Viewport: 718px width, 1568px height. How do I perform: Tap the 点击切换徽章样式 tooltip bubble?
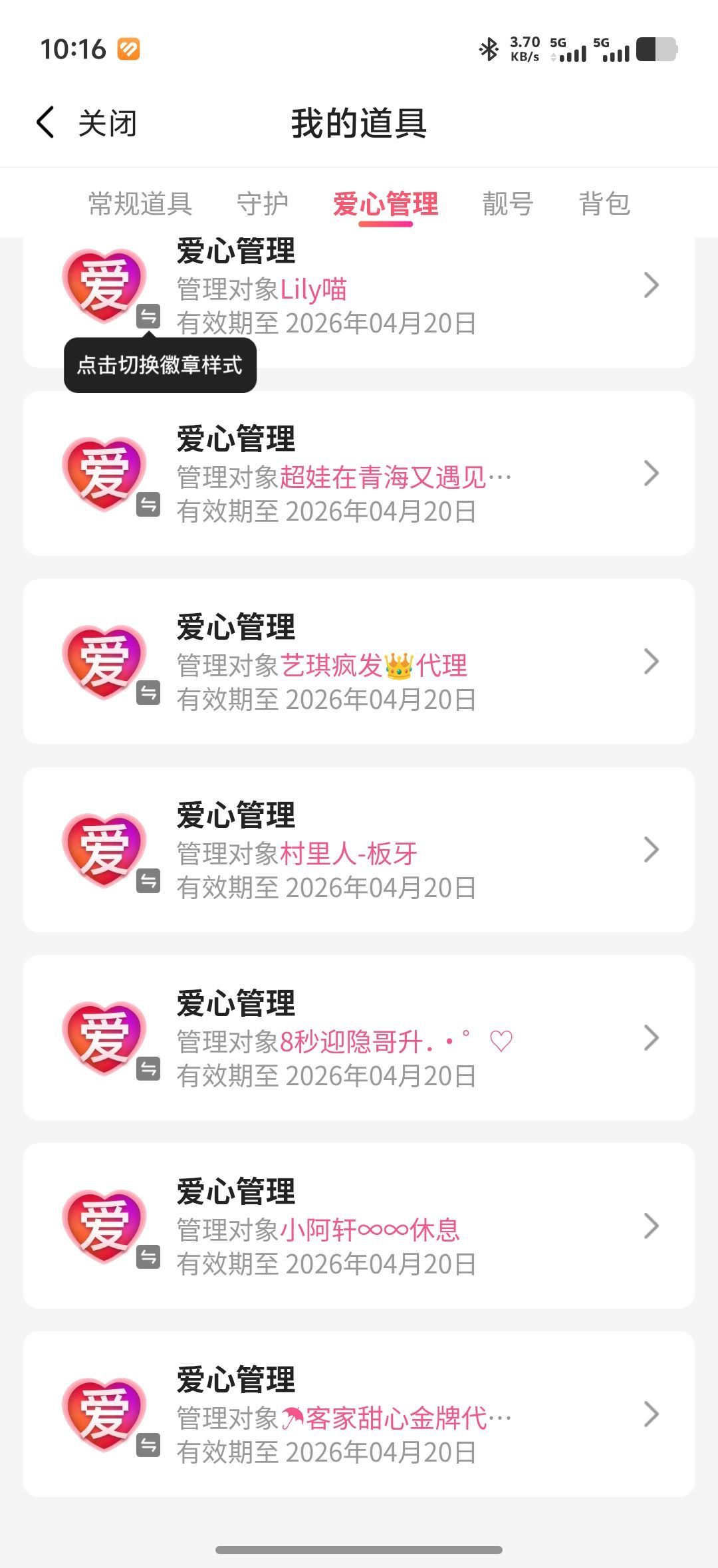tap(160, 365)
